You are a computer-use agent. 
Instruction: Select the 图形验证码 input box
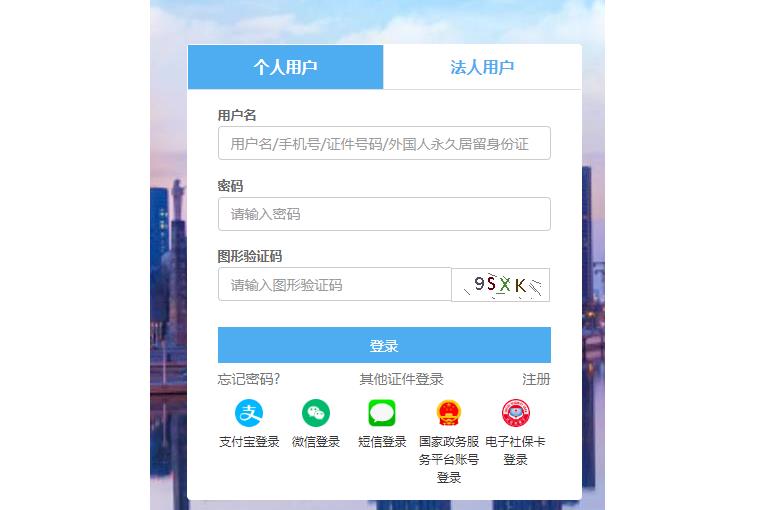[334, 285]
